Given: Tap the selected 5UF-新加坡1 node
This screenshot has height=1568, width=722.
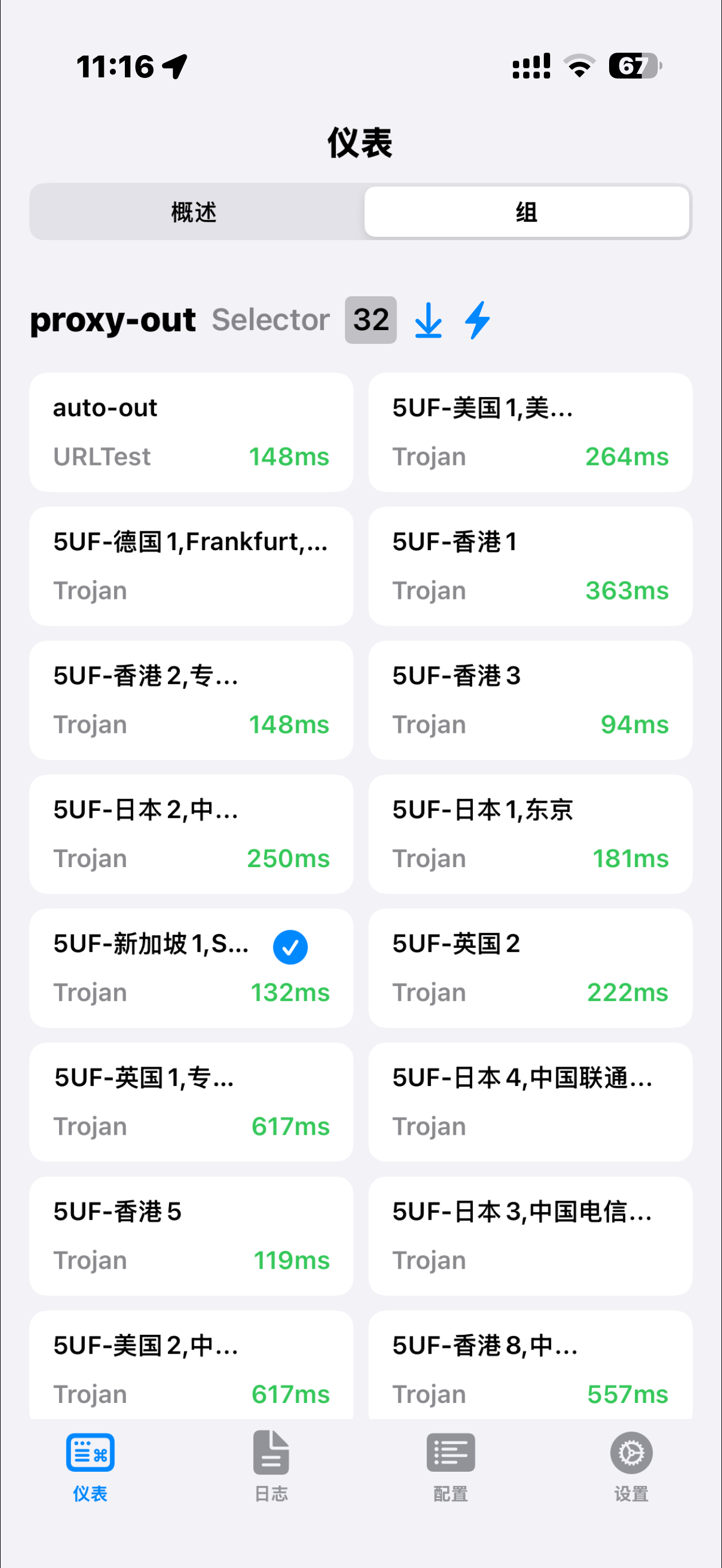Looking at the screenshot, I should (x=191, y=968).
